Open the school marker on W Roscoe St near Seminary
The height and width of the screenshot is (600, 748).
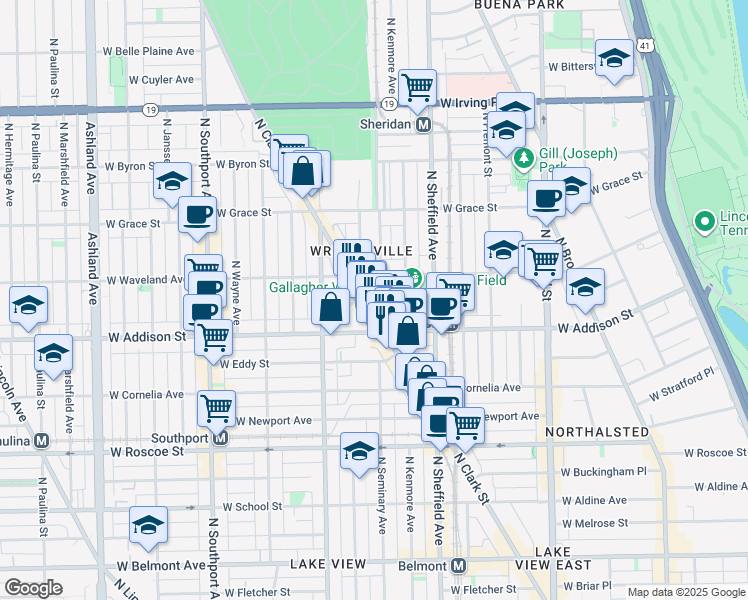coord(360,452)
